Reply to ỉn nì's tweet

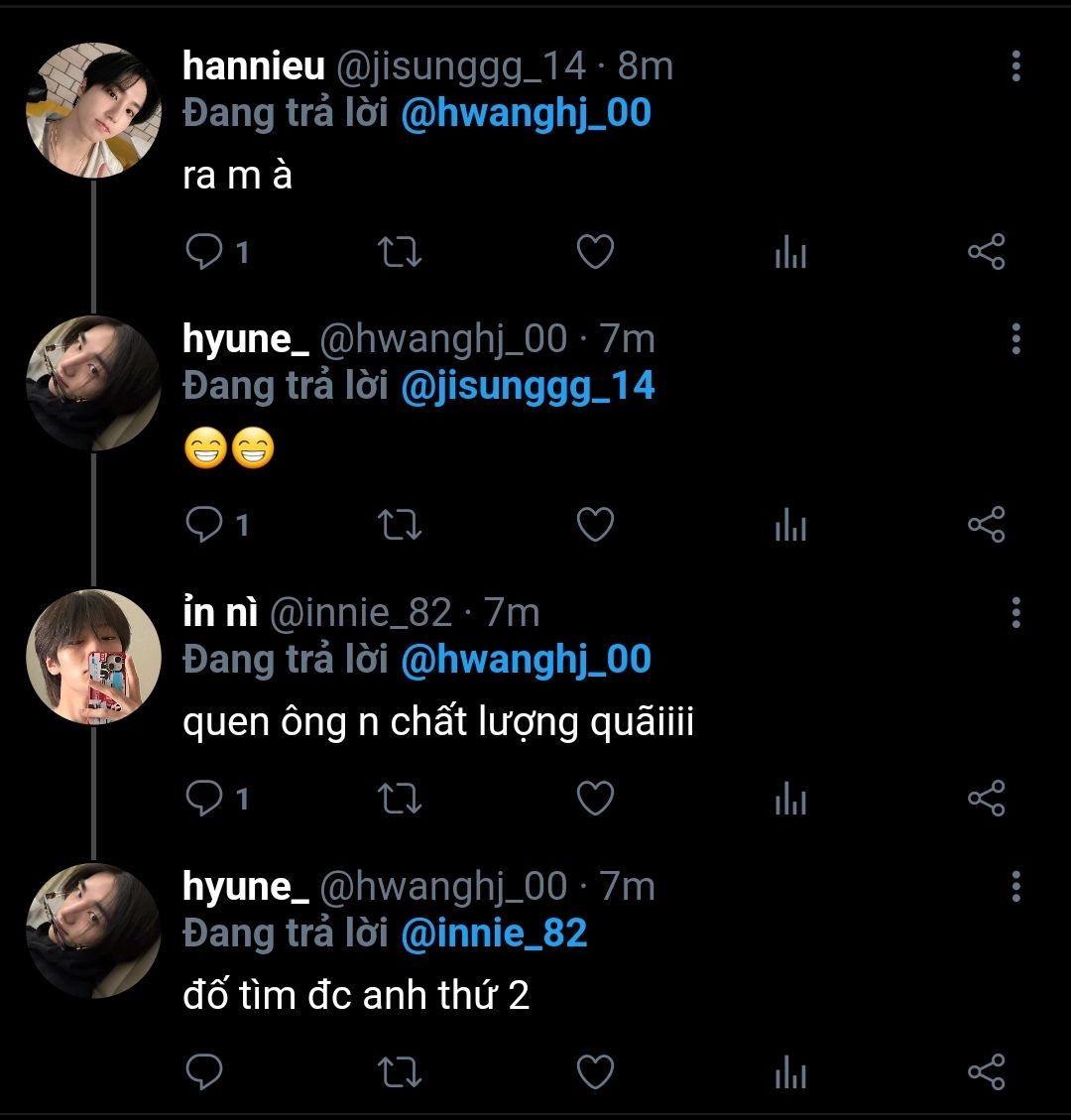[205, 799]
